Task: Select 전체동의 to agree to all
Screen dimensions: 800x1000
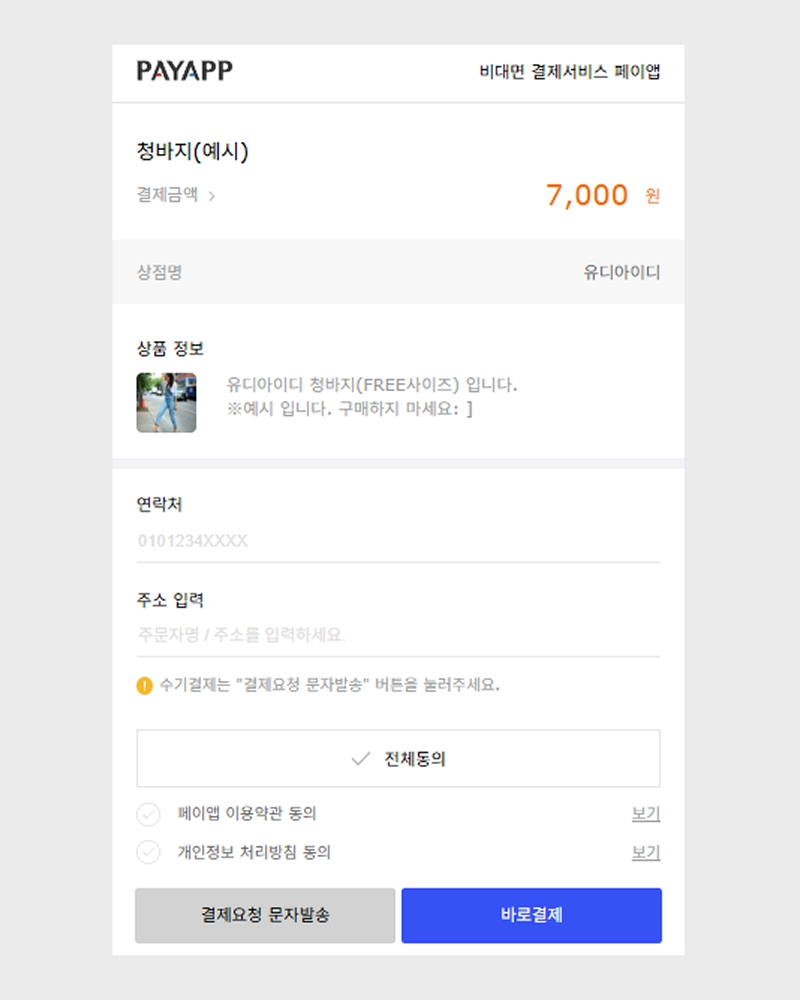Action: [398, 759]
